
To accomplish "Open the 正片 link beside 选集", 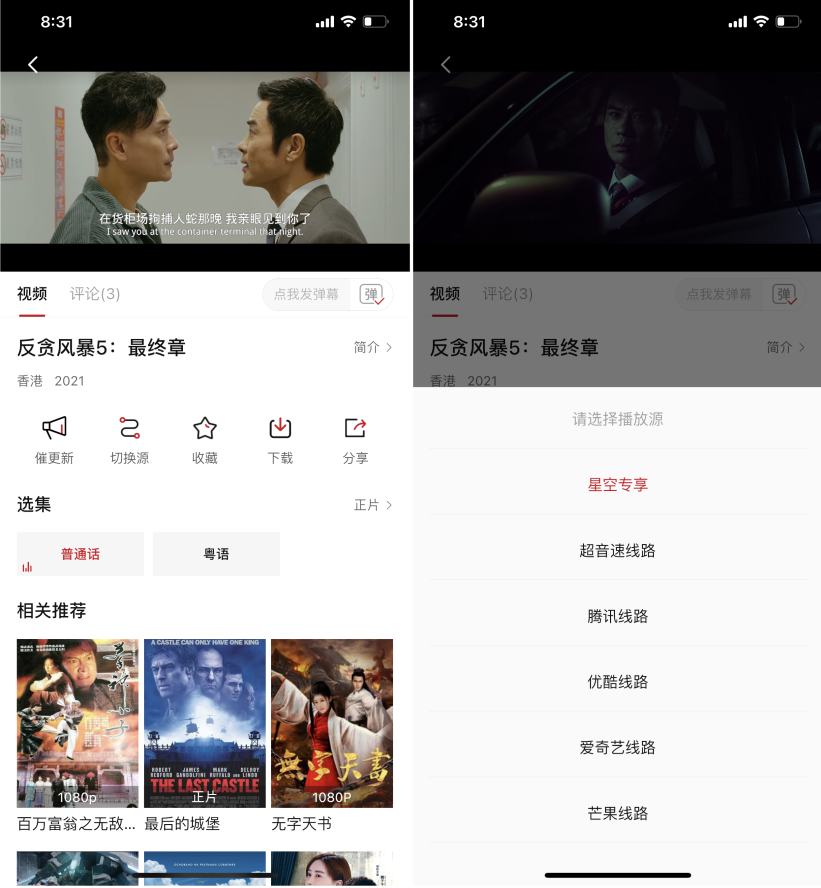I will [373, 505].
